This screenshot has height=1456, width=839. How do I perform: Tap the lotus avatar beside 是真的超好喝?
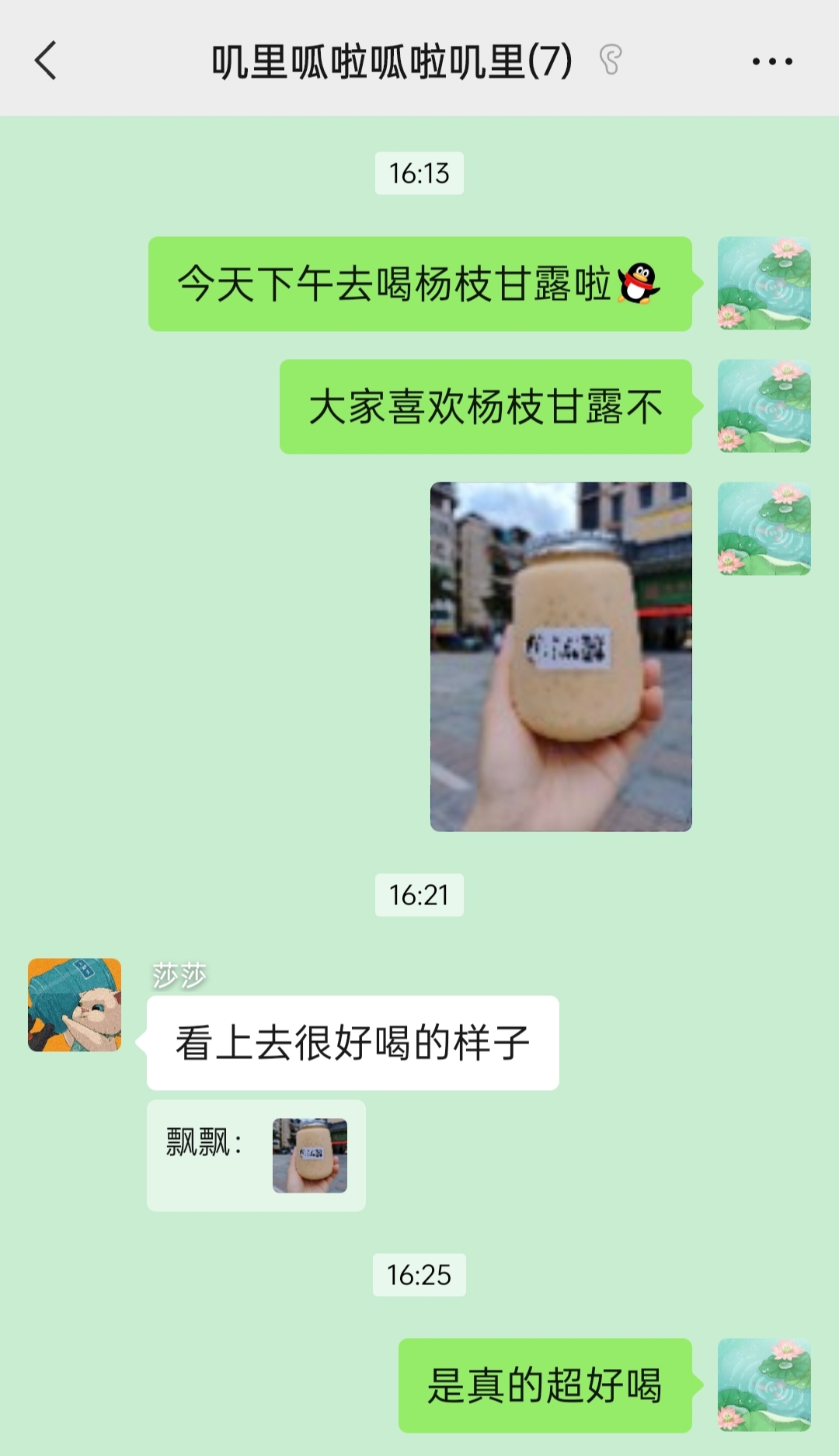coord(764,1385)
